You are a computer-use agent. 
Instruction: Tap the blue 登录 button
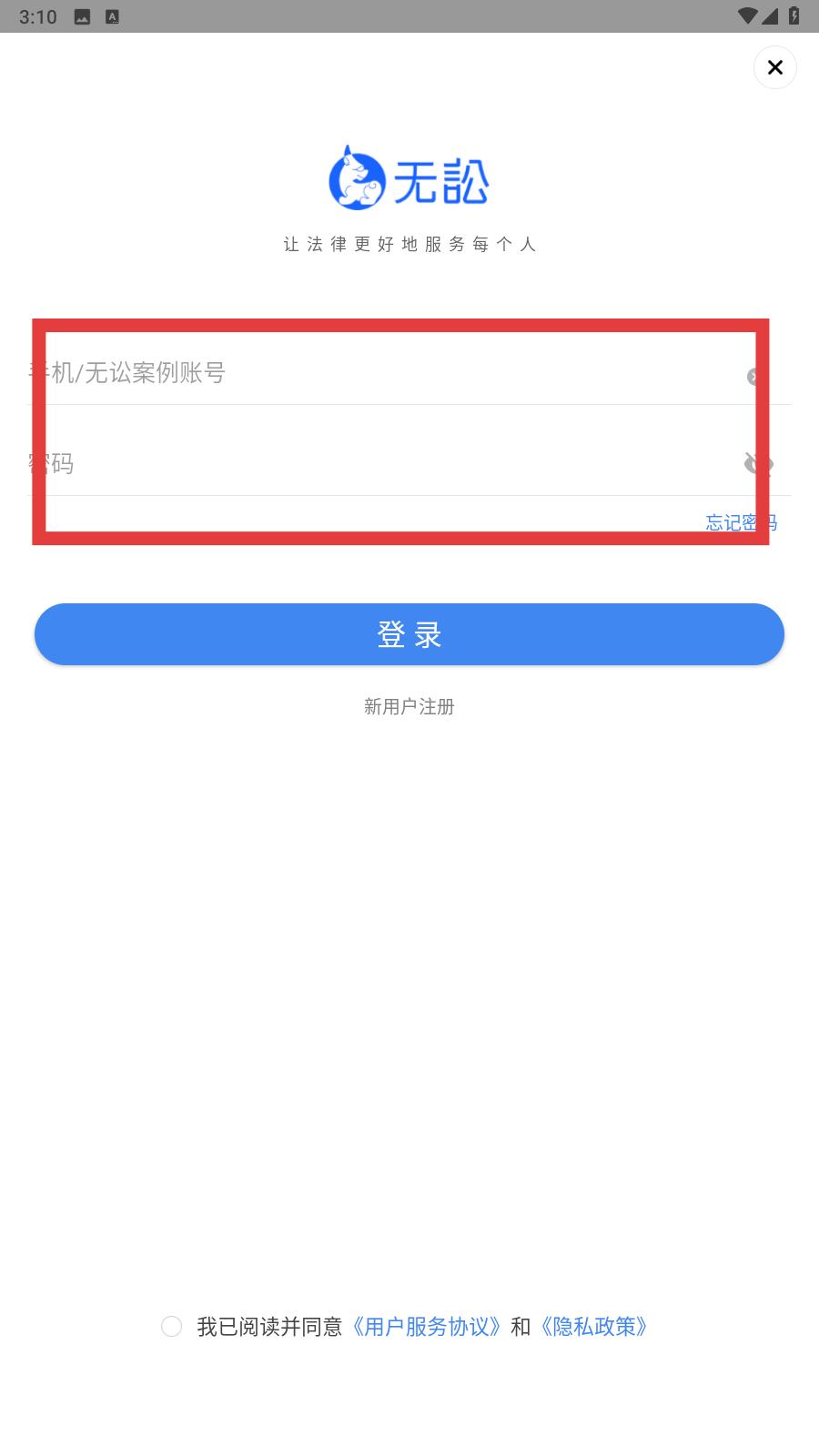coord(409,634)
